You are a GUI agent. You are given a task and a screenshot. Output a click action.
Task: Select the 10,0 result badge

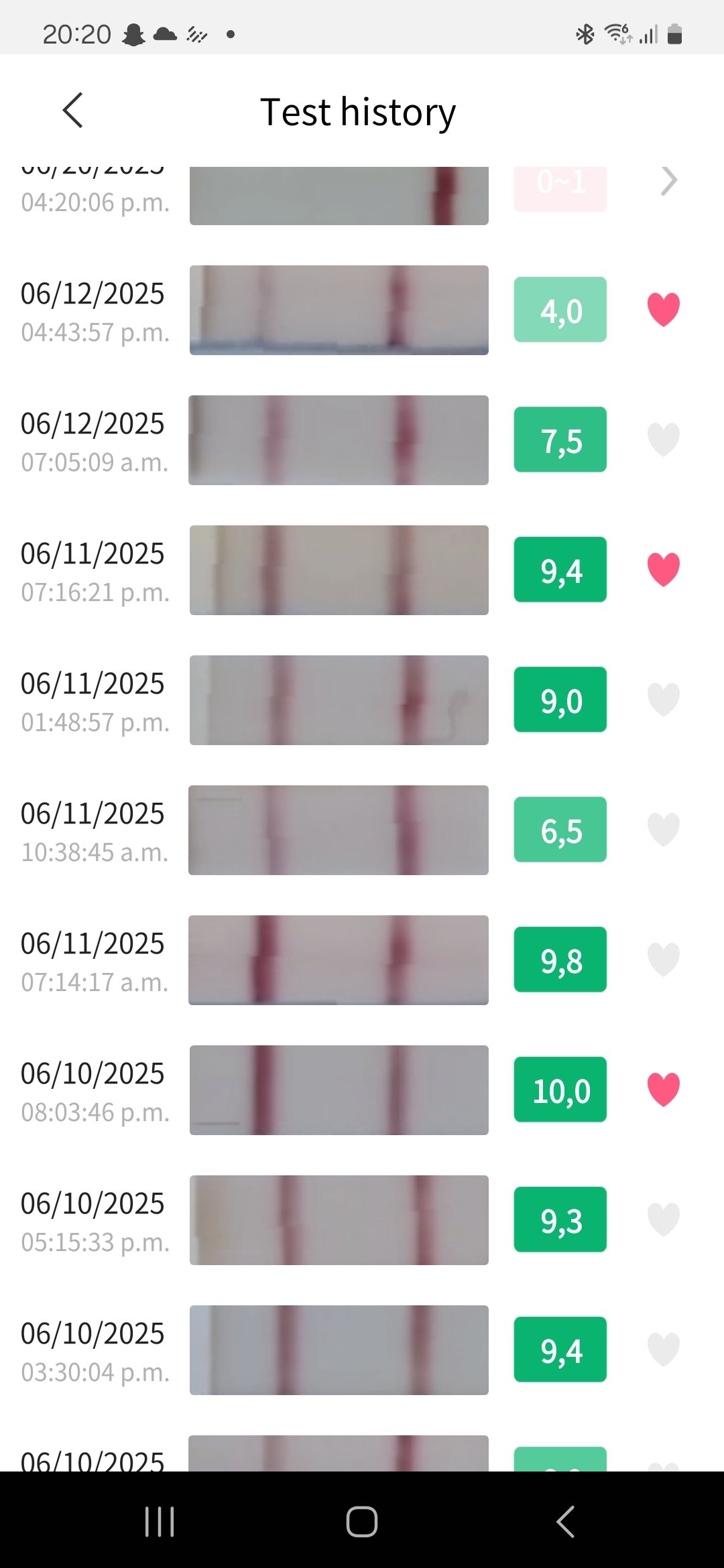coord(560,1090)
